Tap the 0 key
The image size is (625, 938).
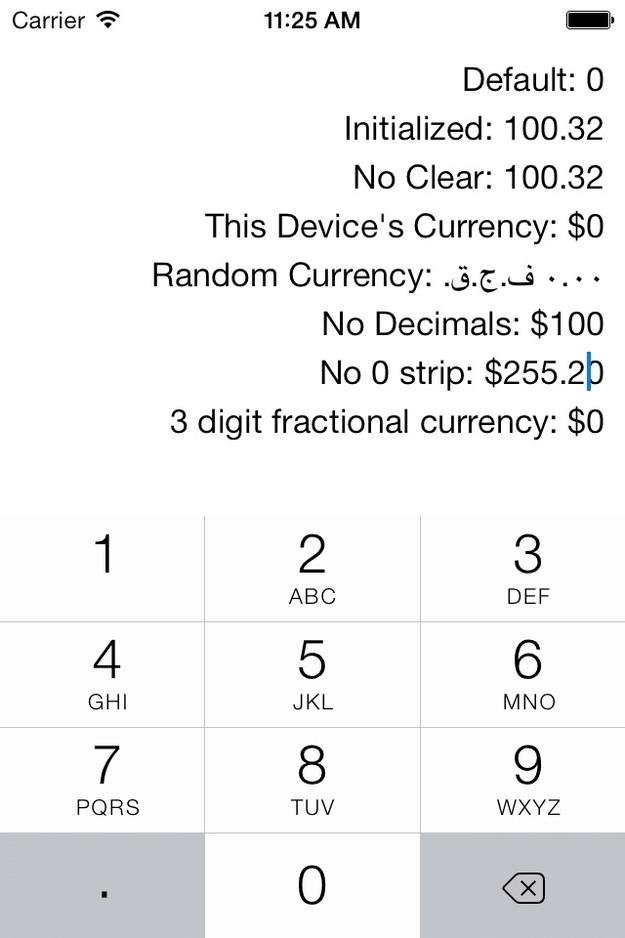[312, 886]
